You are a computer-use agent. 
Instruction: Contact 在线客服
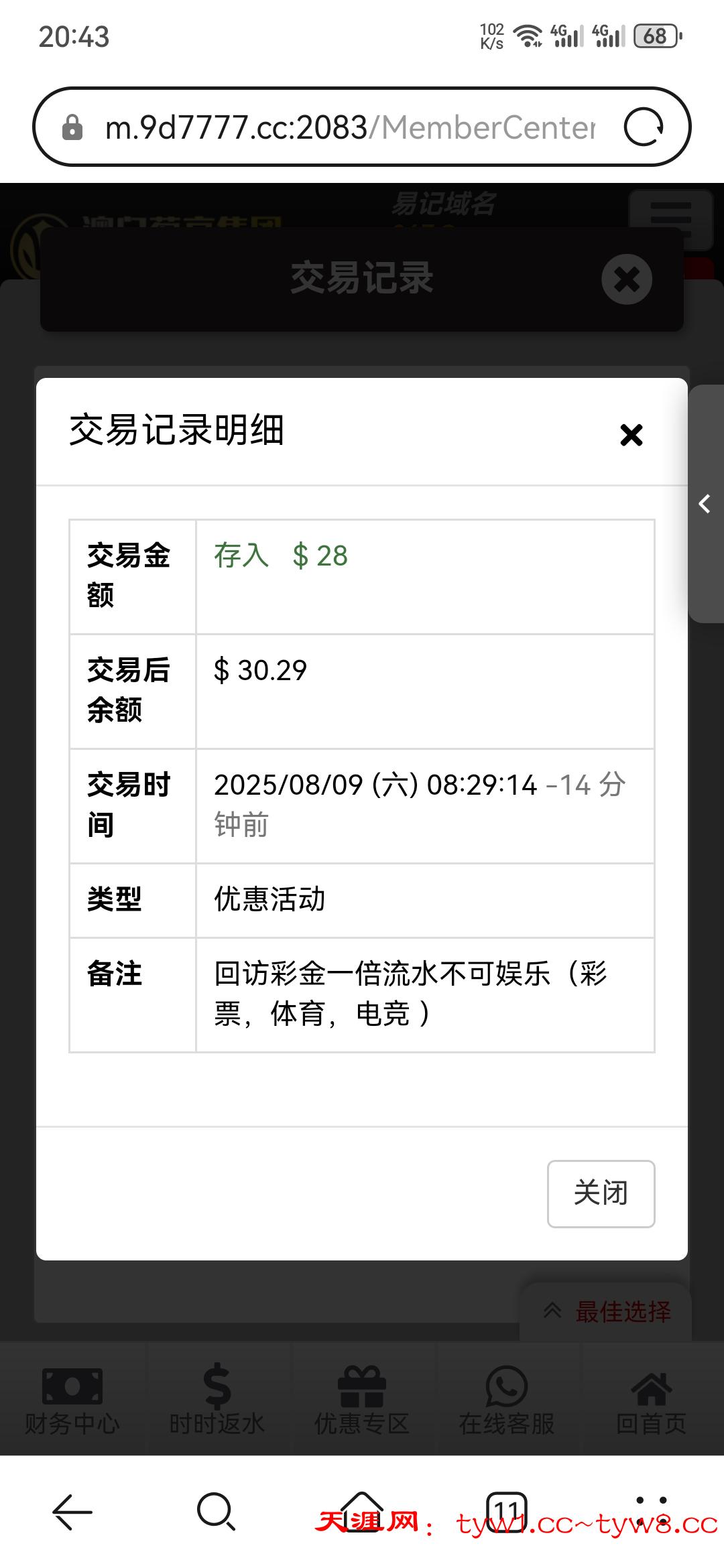pyautogui.click(x=506, y=1400)
